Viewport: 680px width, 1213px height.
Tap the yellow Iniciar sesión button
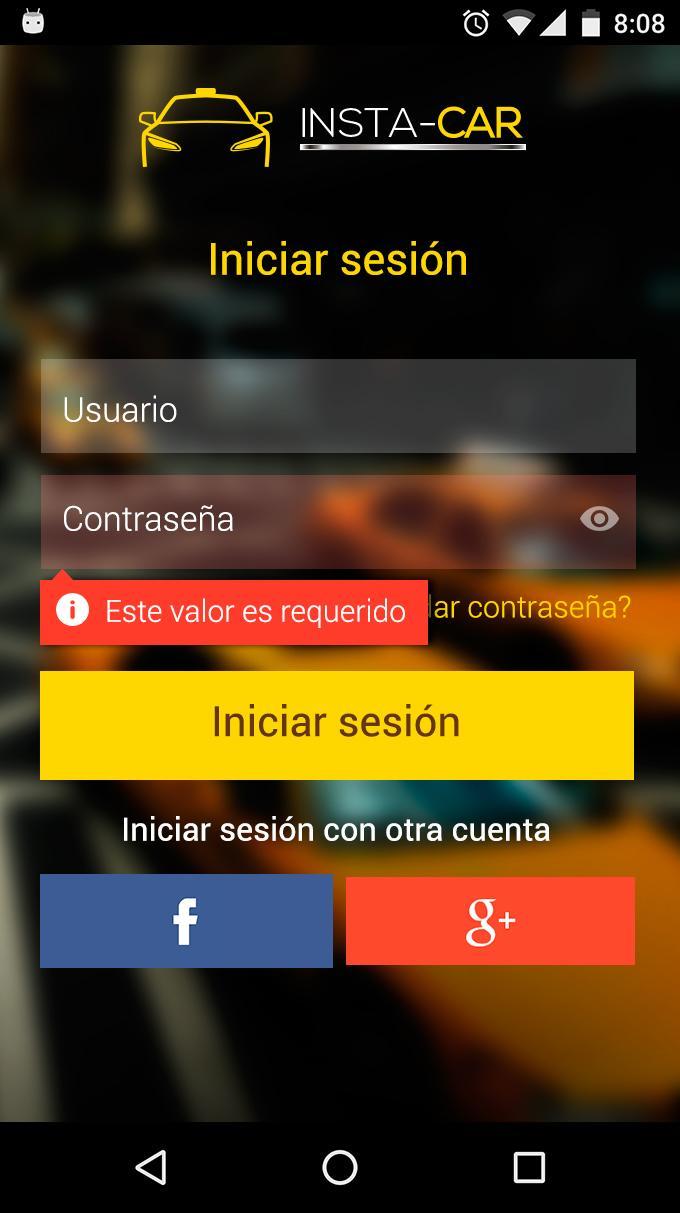coord(337,724)
